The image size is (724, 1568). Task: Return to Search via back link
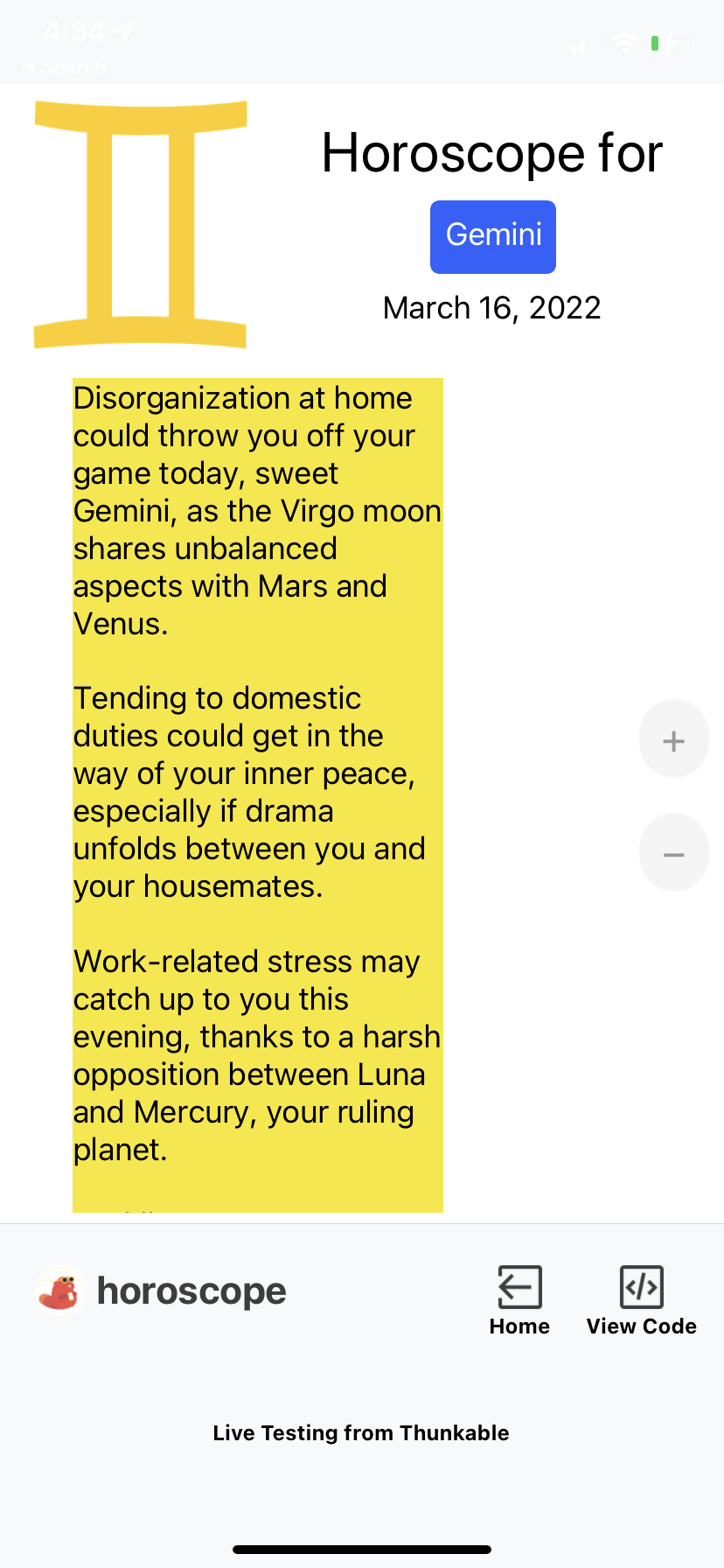(x=64, y=66)
